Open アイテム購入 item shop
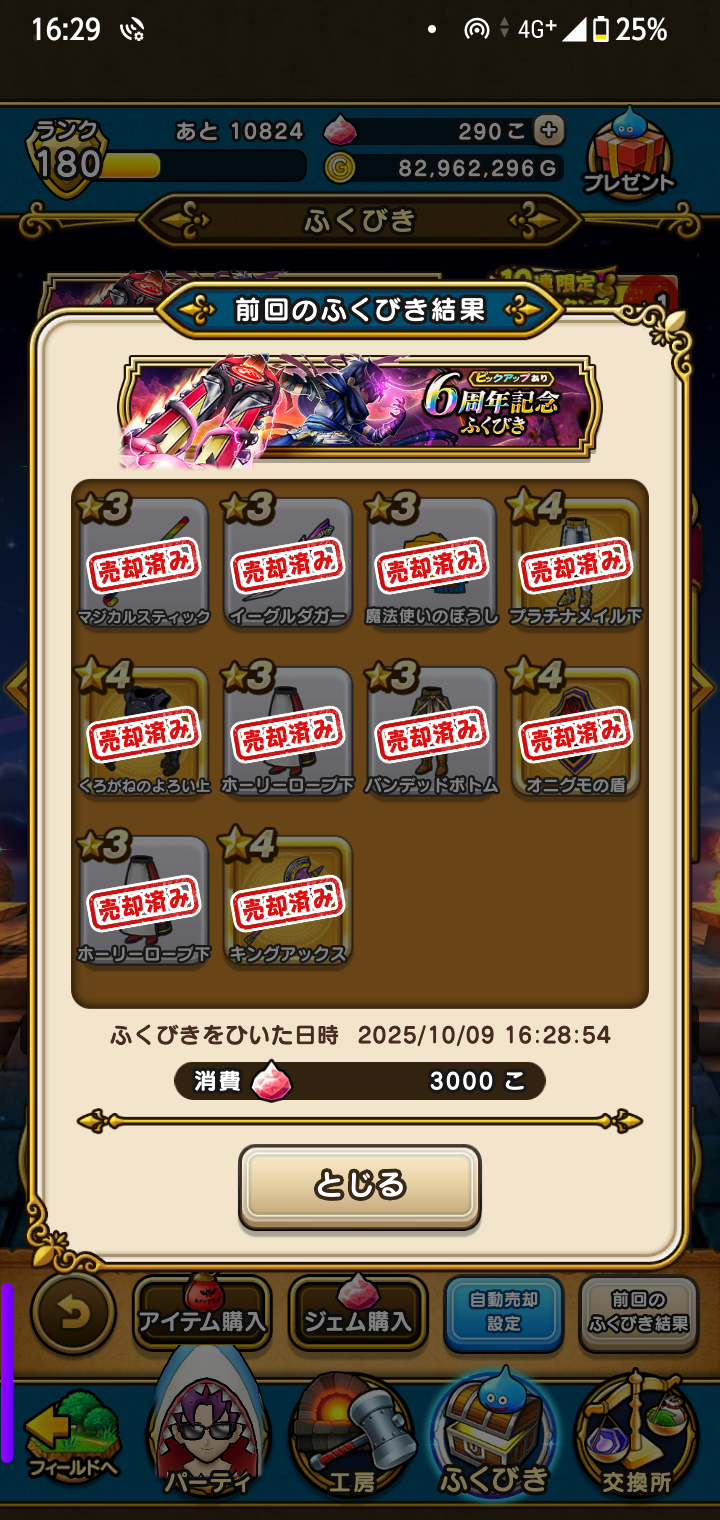This screenshot has width=720, height=1520. click(x=202, y=1313)
